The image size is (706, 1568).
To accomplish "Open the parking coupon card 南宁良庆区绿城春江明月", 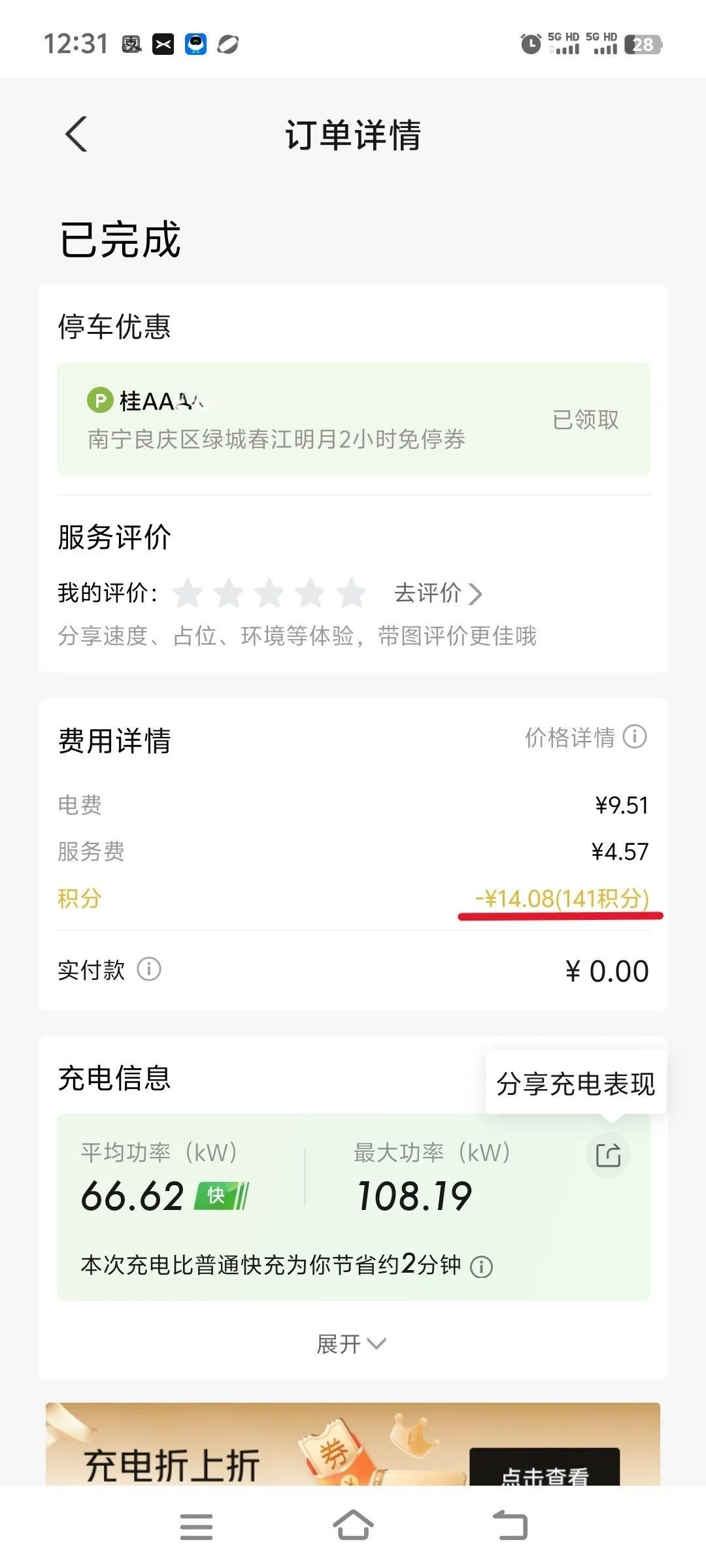I will click(x=354, y=419).
